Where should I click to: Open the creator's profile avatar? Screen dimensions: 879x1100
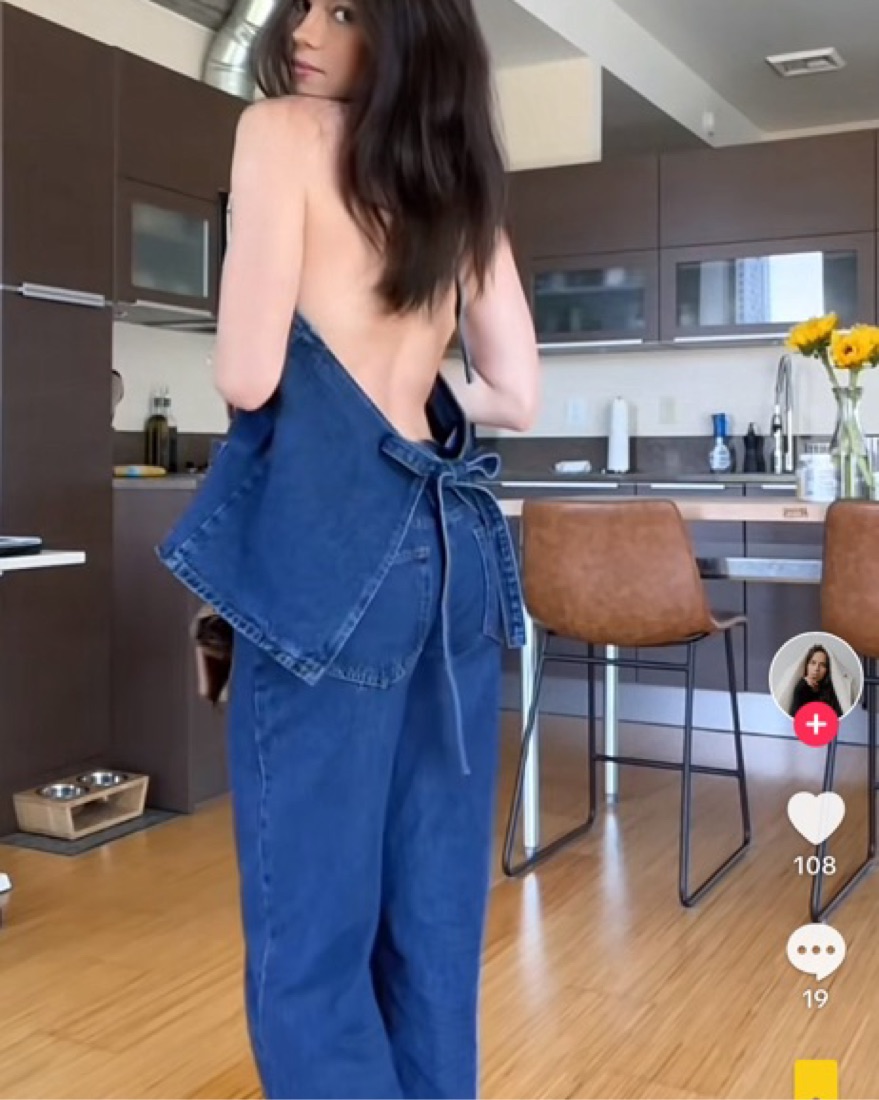815,676
